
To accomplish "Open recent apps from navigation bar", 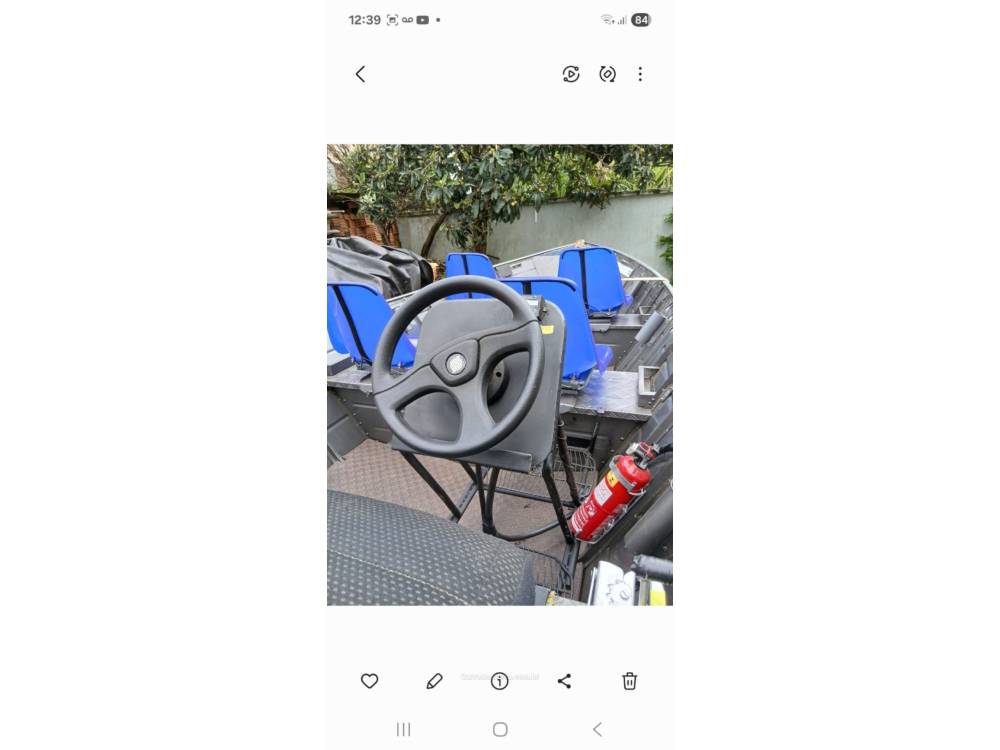I will click(x=404, y=729).
